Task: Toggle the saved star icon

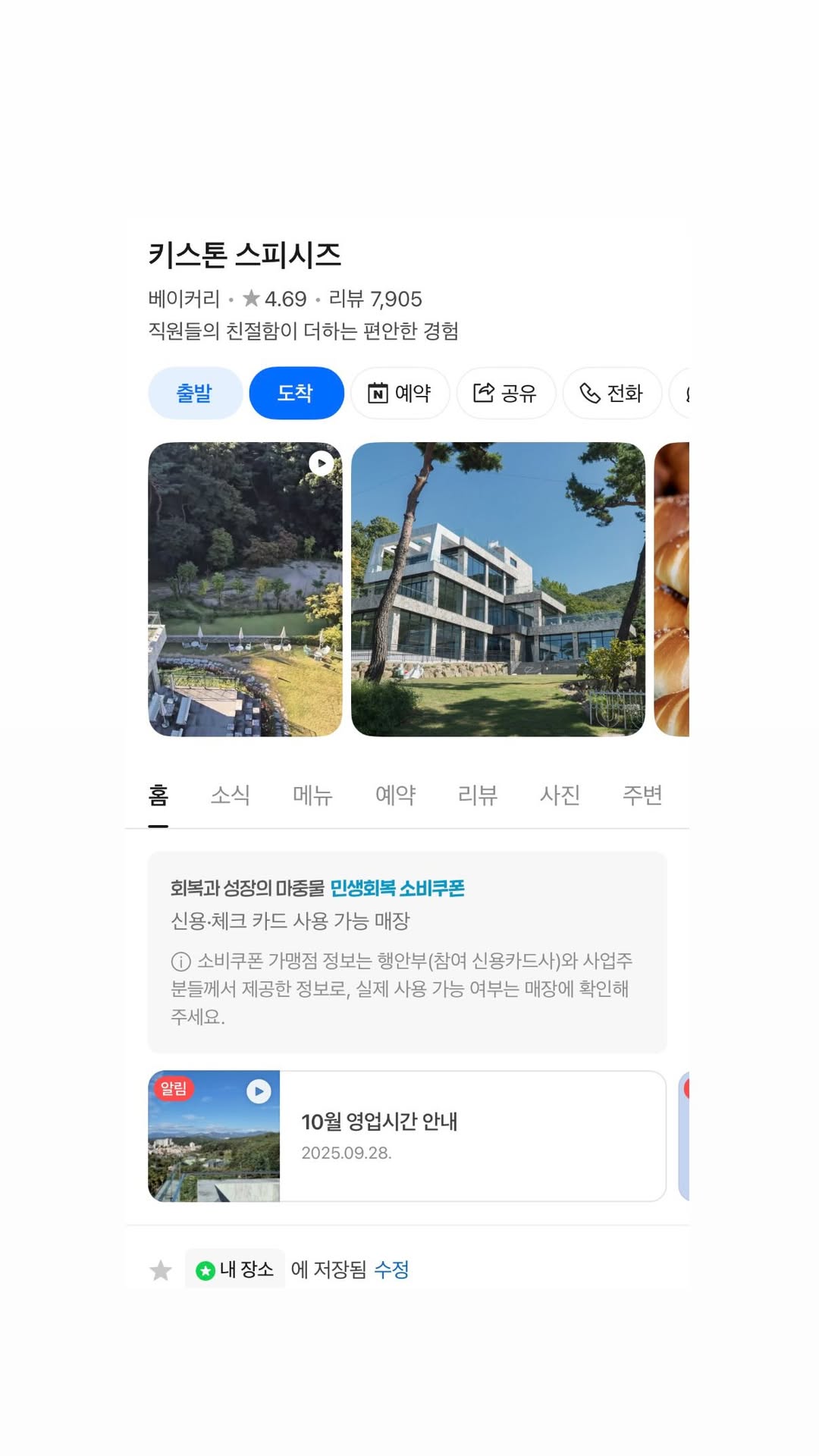Action: click(x=161, y=1270)
